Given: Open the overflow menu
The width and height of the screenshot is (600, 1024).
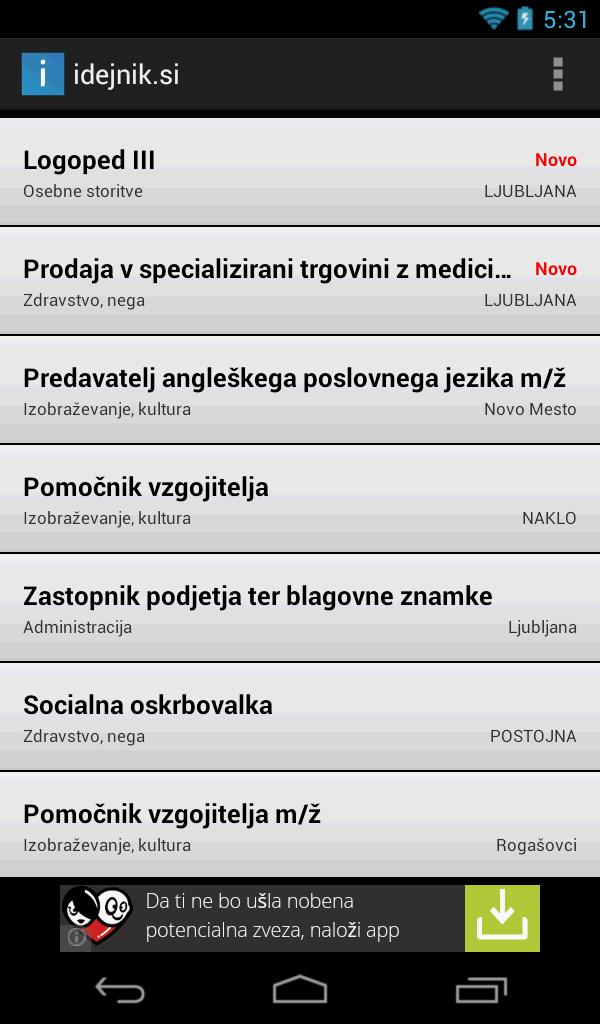Looking at the screenshot, I should point(557,74).
